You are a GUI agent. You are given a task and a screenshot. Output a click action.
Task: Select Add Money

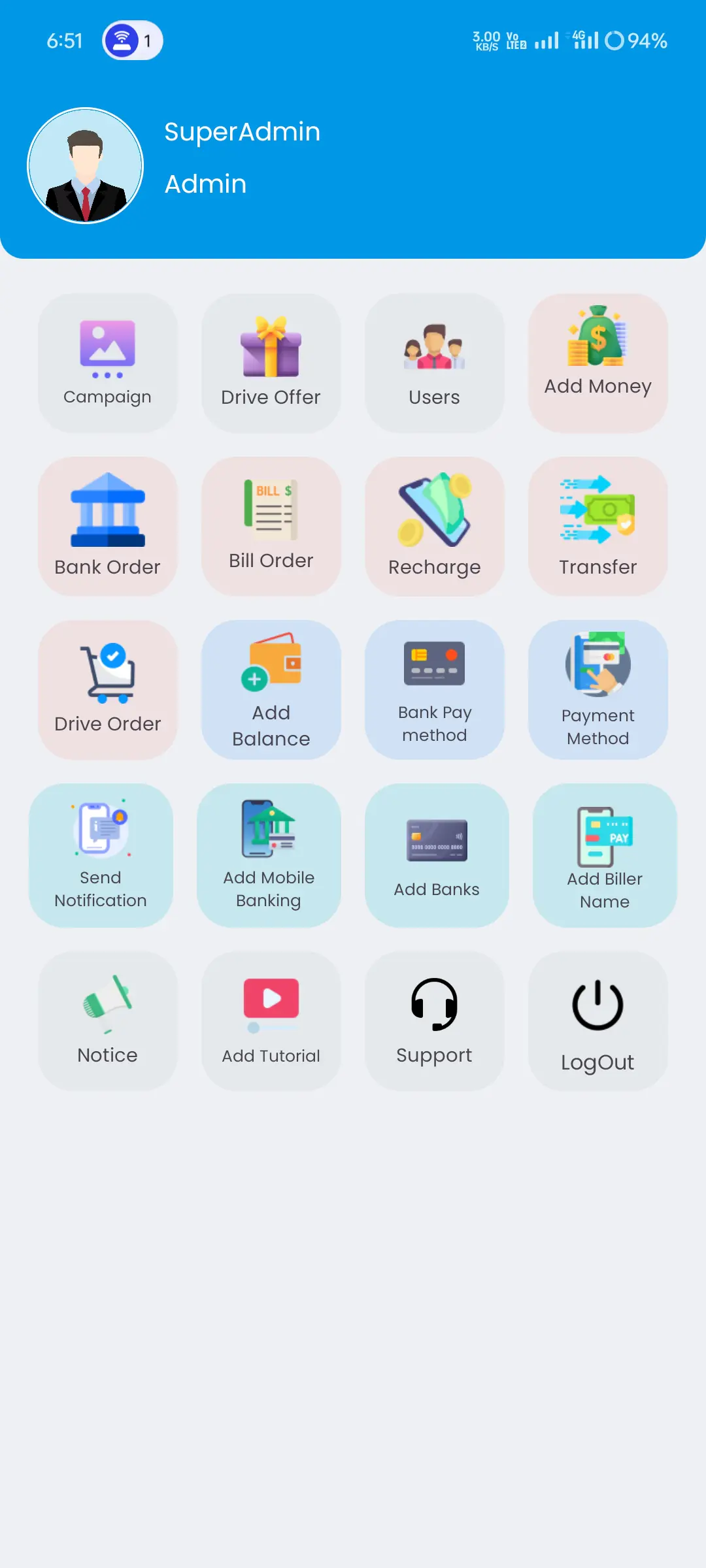tap(598, 363)
